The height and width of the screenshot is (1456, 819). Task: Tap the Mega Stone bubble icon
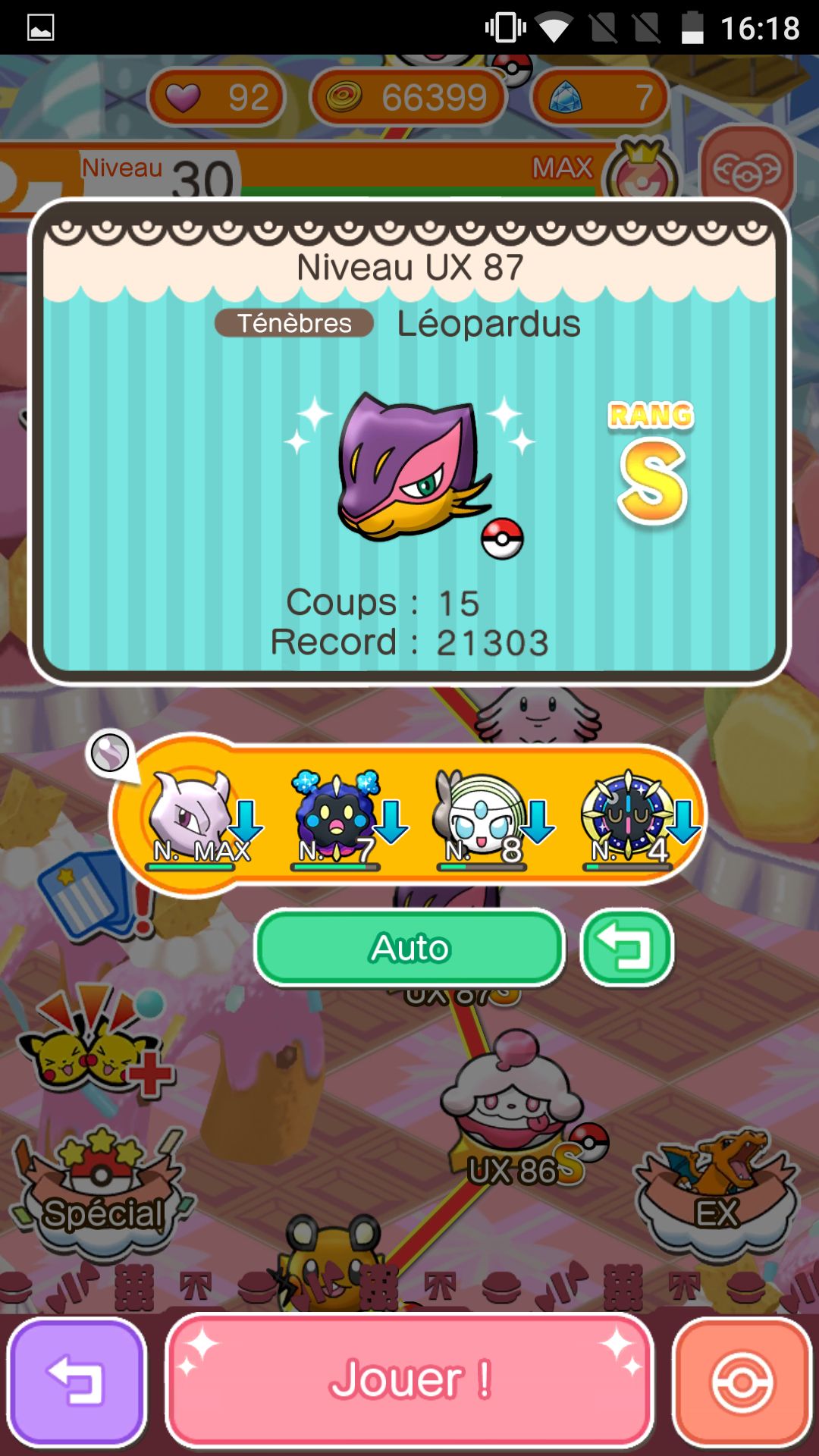tap(110, 754)
